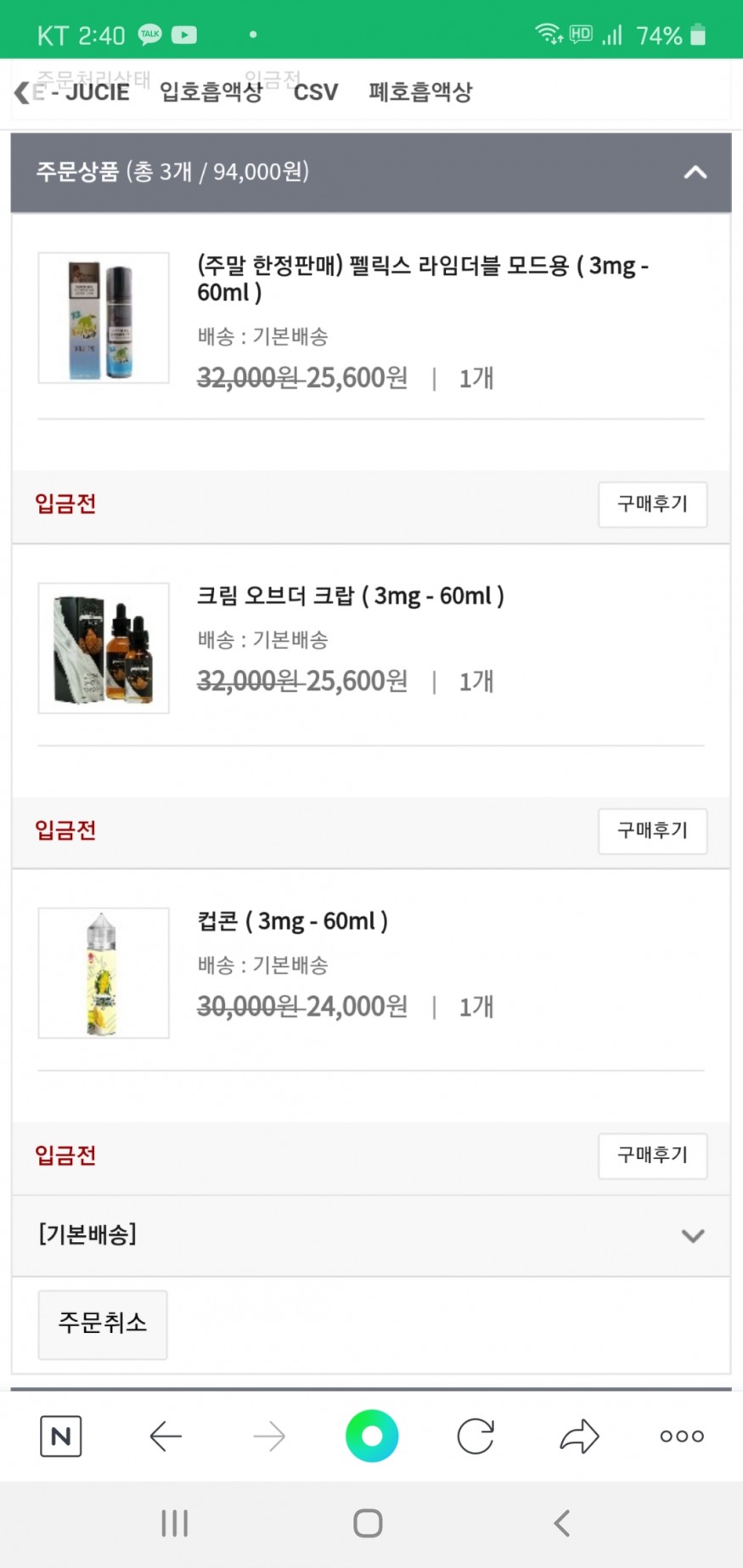
Task: Tap the left chevron in the category bar
Action: (21, 92)
